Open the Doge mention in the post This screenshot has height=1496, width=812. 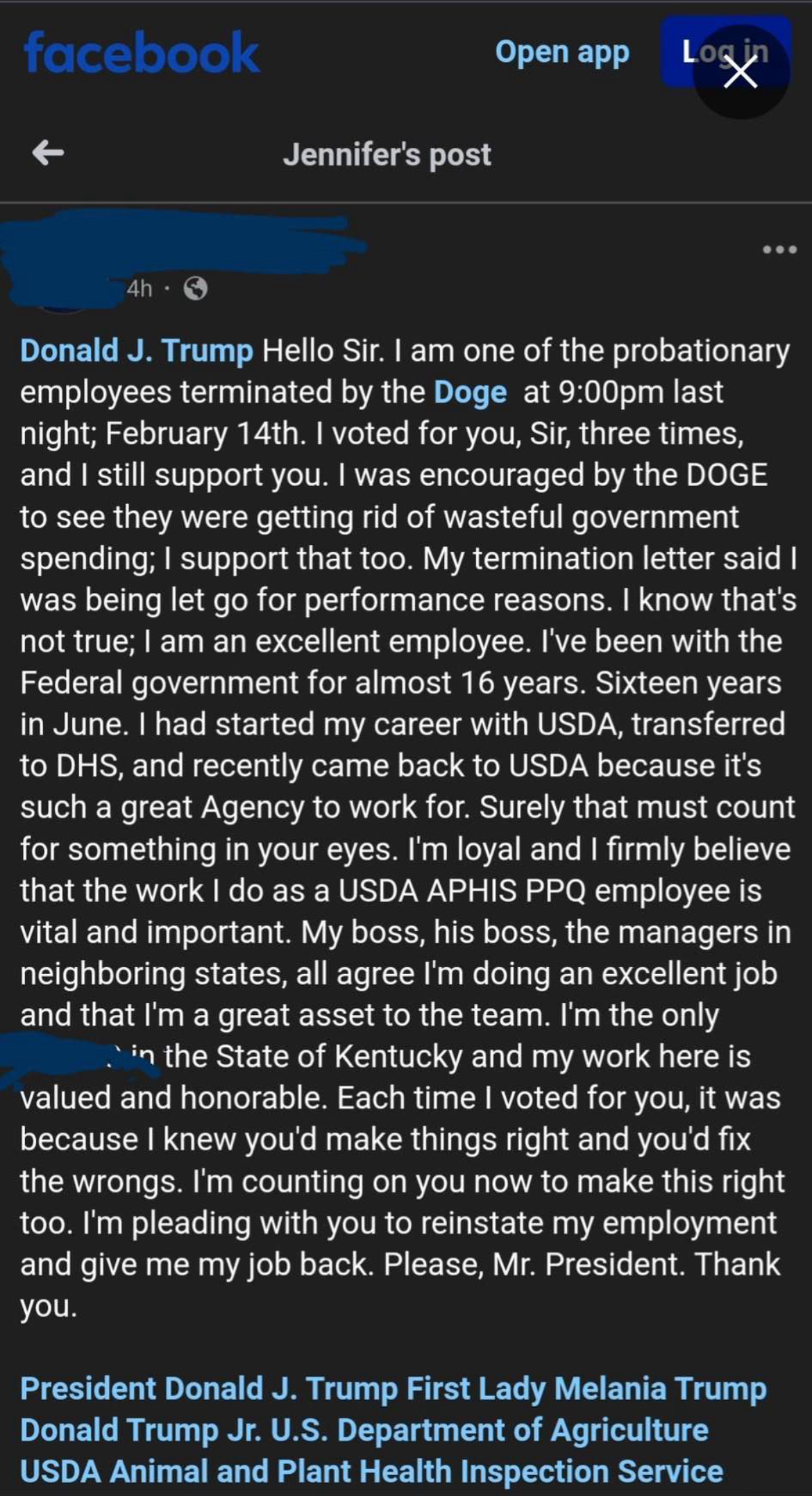(x=470, y=392)
